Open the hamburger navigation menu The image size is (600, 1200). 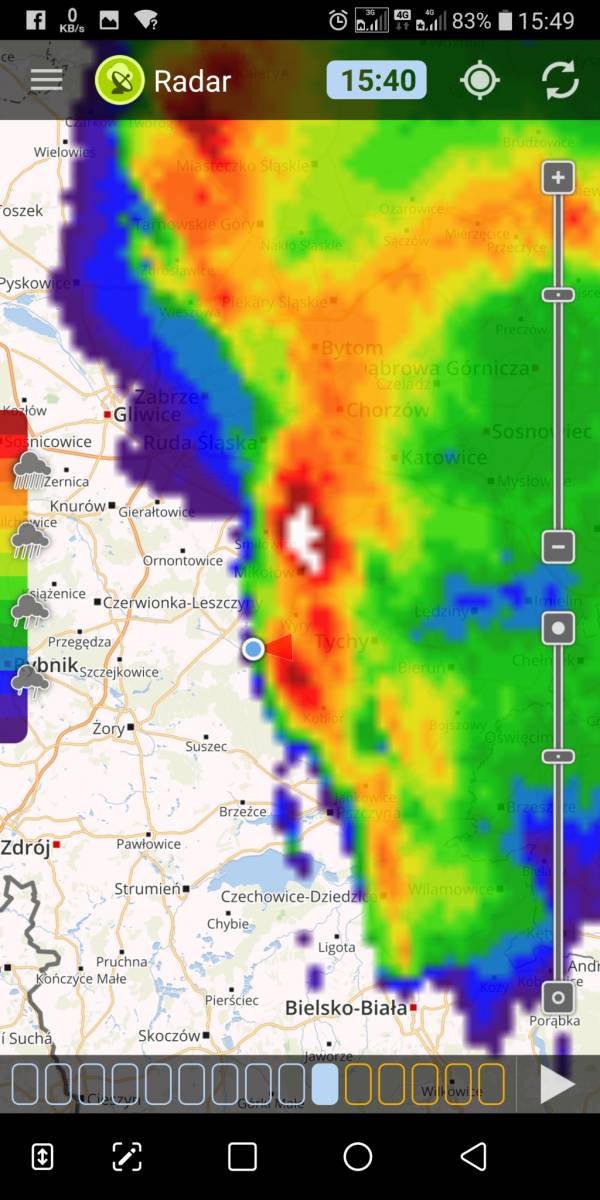coord(46,80)
